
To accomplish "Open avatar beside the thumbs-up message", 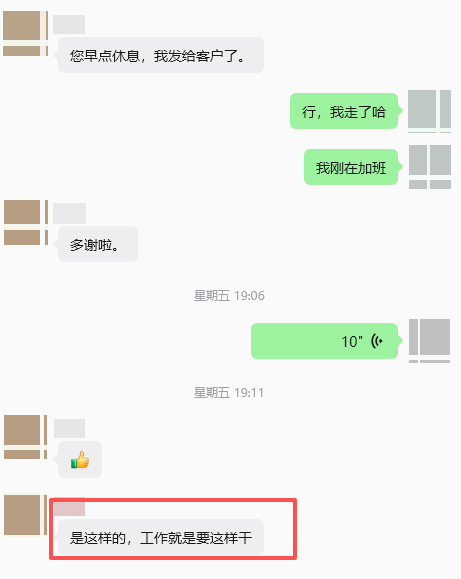I will click(x=25, y=437).
